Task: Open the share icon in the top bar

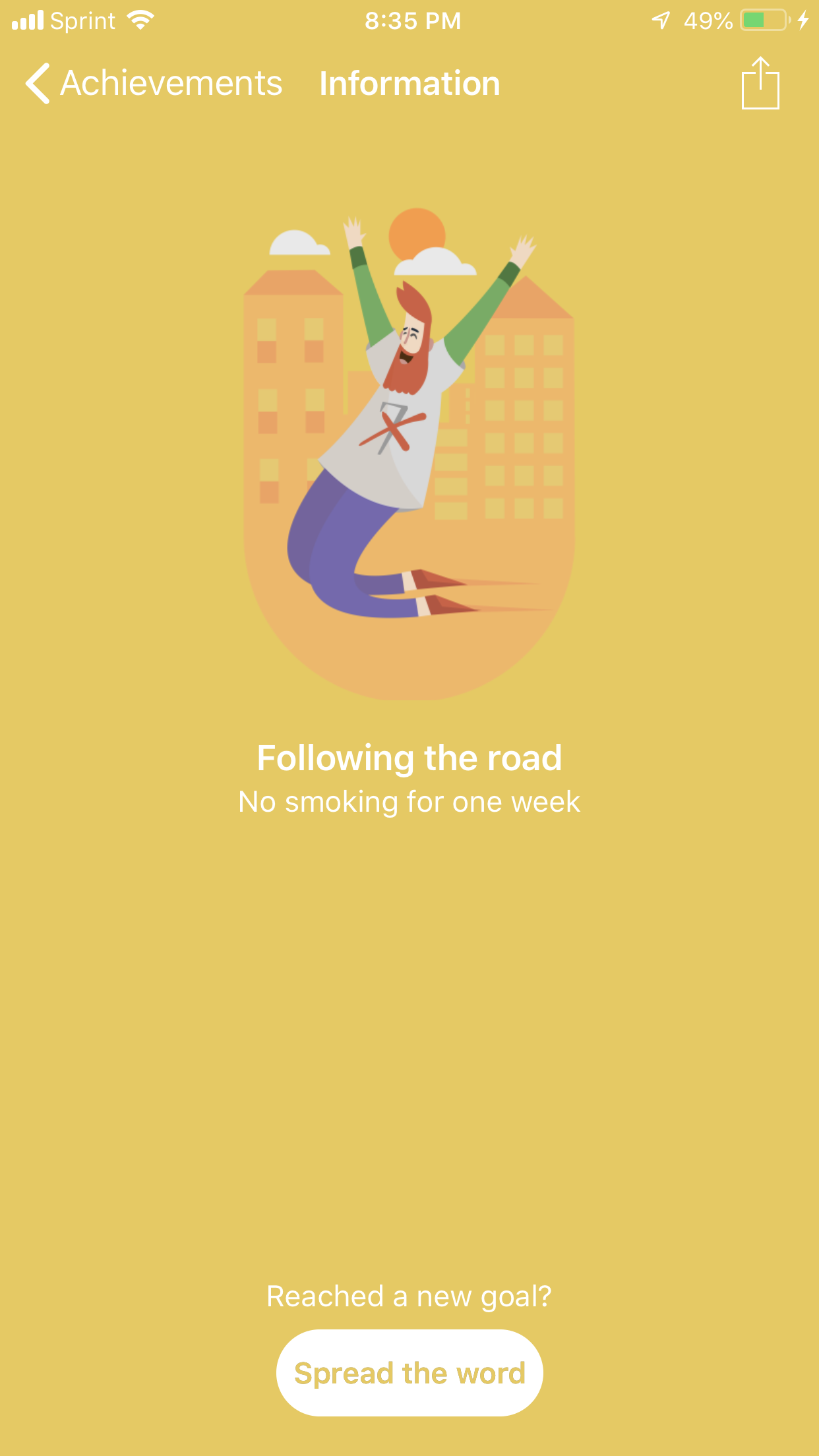Action: pyautogui.click(x=760, y=84)
